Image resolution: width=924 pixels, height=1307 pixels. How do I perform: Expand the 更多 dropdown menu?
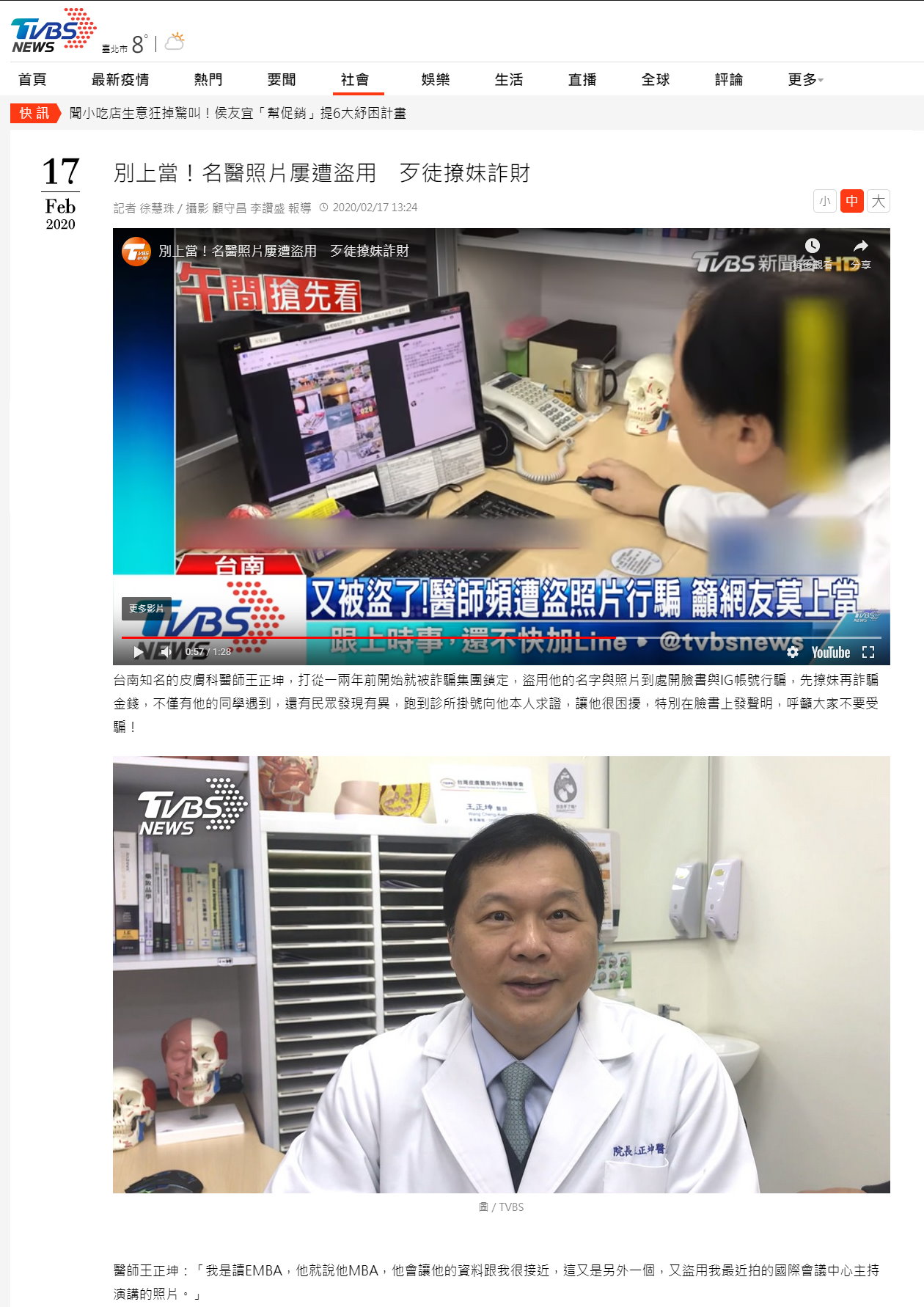pyautogui.click(x=805, y=79)
